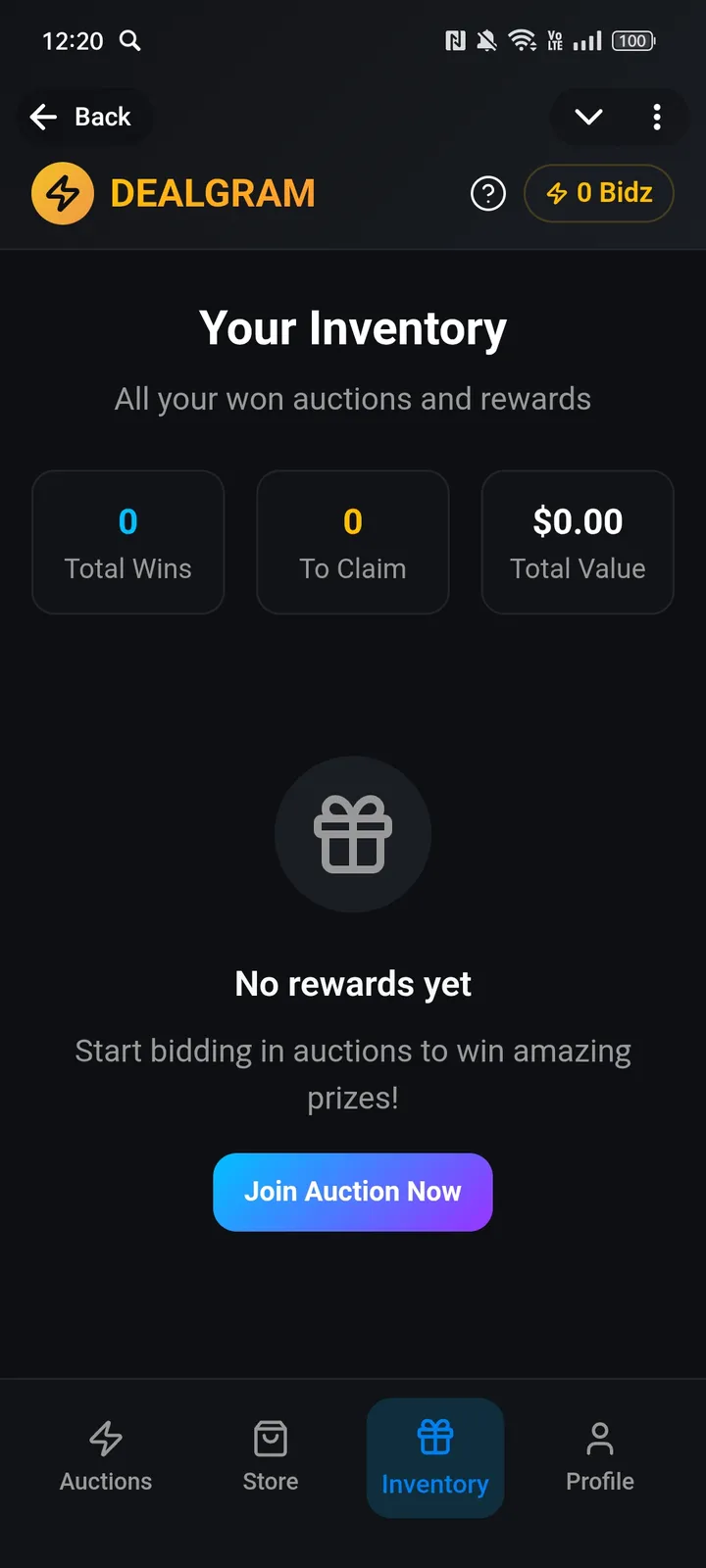Image resolution: width=706 pixels, height=1568 pixels.
Task: Select the Inventory gift icon in navigation bar
Action: click(434, 1436)
